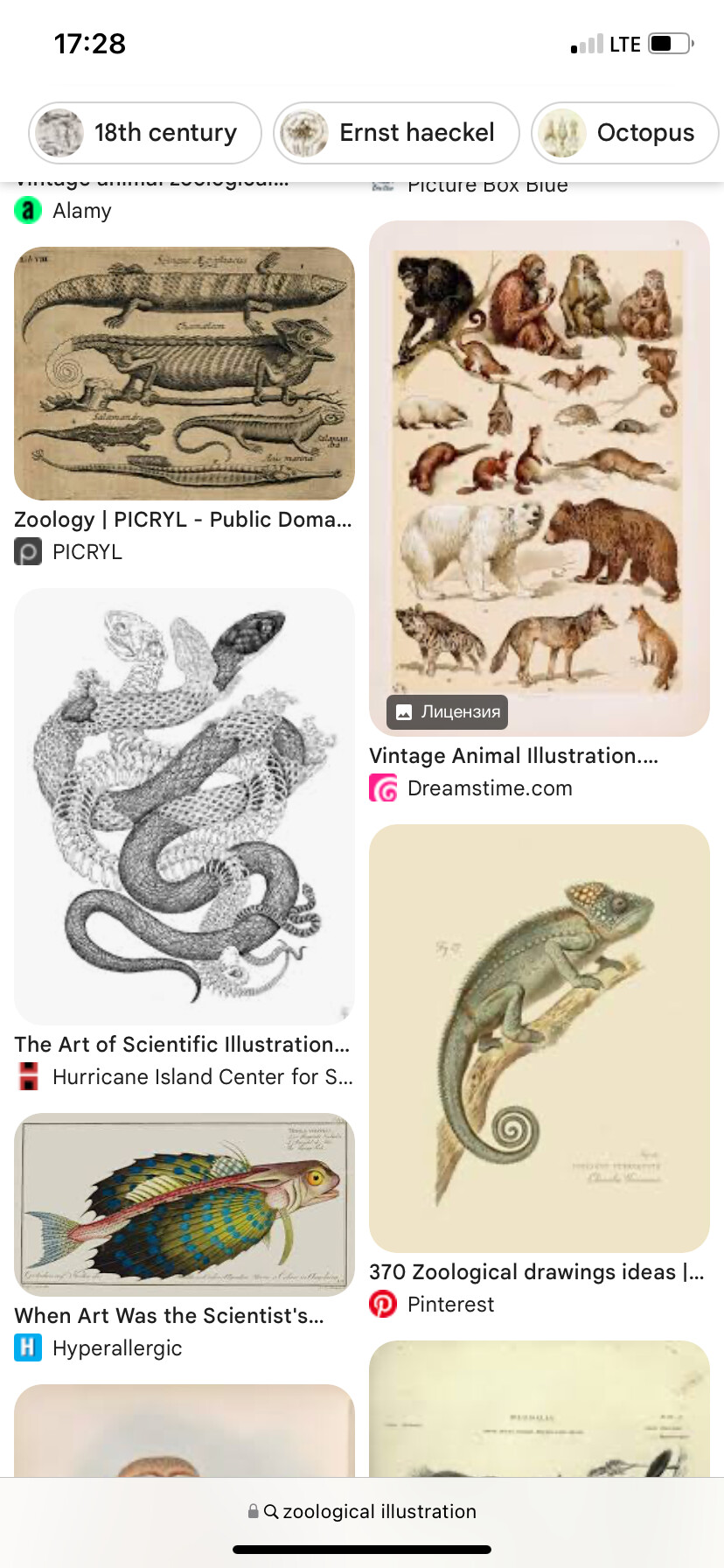Open the 'Vintage Animal Illustration....' title link
The image size is (724, 1568).
click(x=513, y=756)
